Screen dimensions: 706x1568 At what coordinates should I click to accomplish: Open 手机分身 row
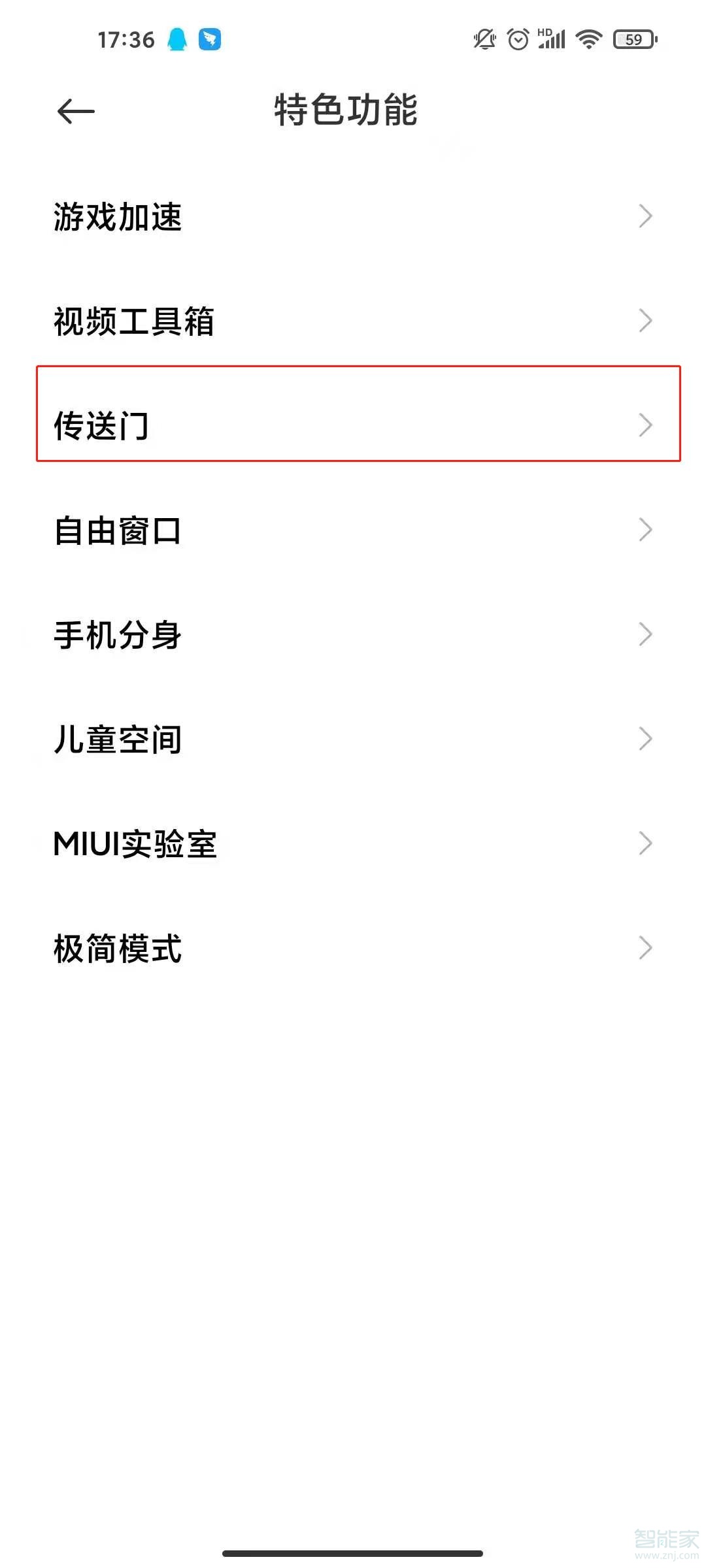(x=353, y=634)
